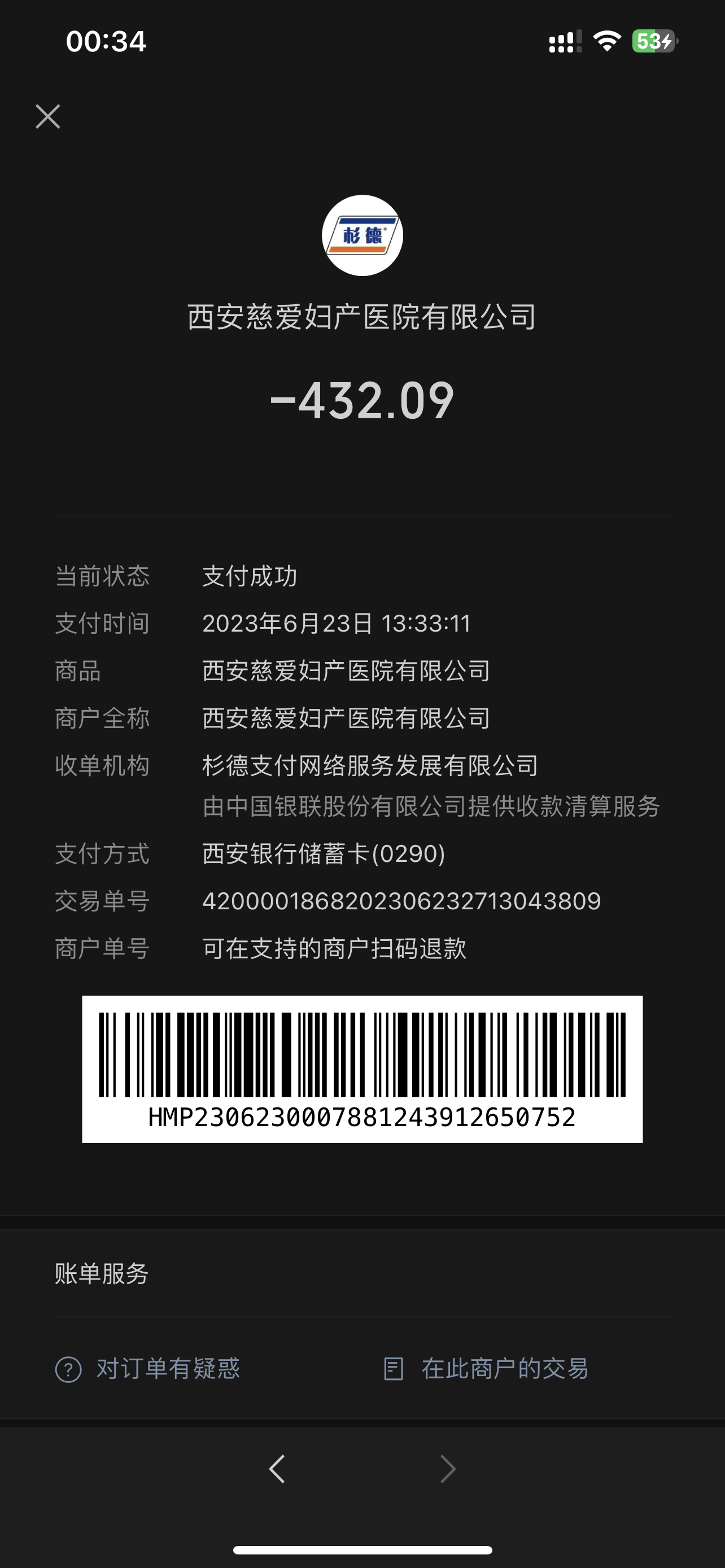View 在此商户的交易 transaction history
Viewport: 725px width, 1568px height.
click(486, 1369)
